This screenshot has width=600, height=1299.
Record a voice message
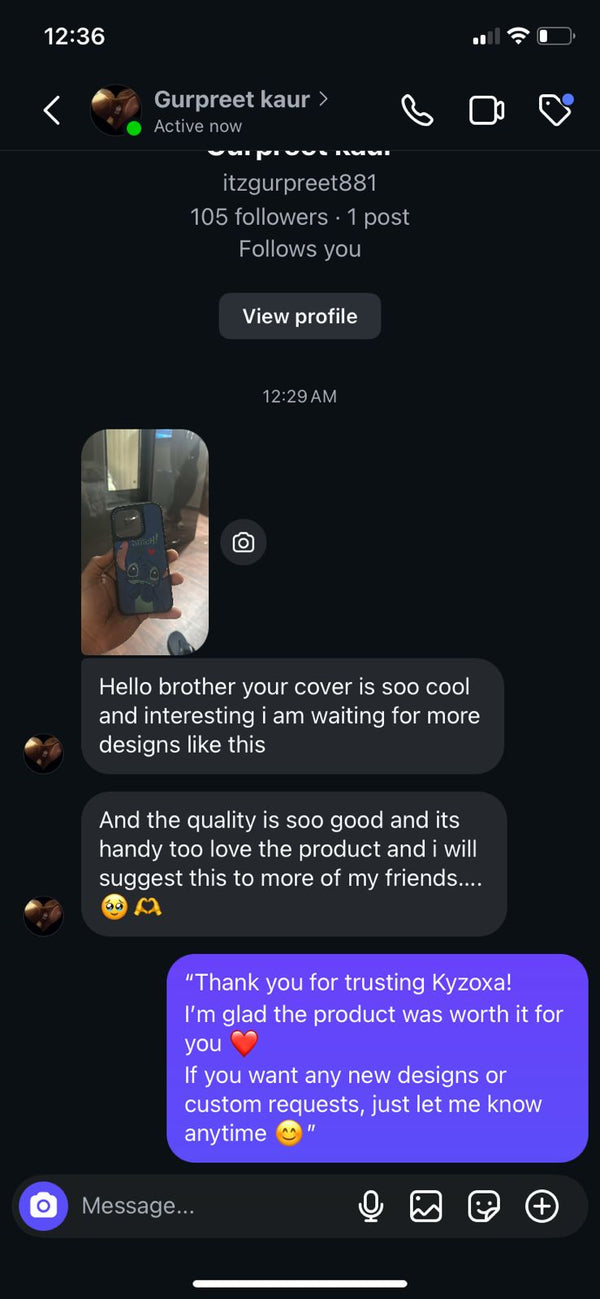pyautogui.click(x=371, y=1207)
